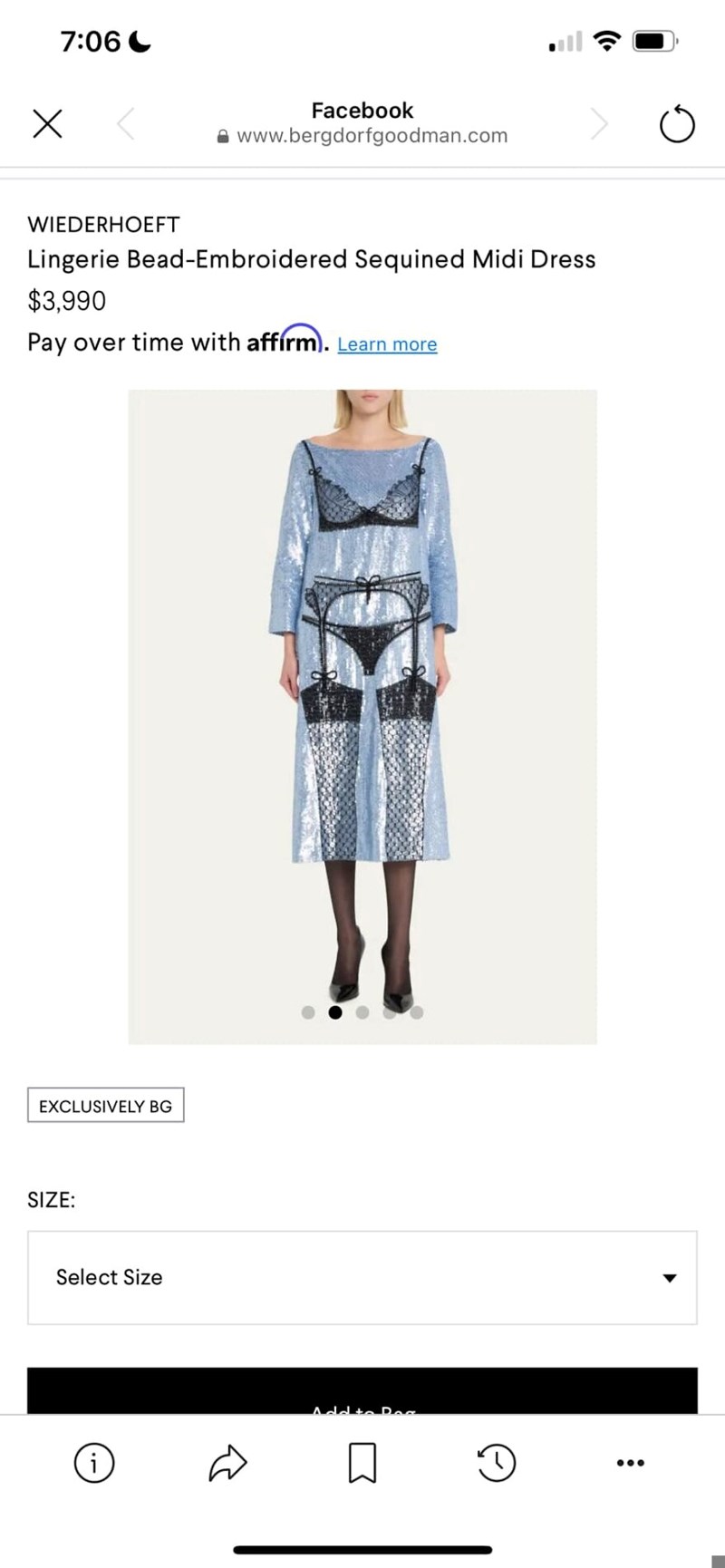725x1568 pixels.
Task: Open the page info icon
Action: 94,1463
